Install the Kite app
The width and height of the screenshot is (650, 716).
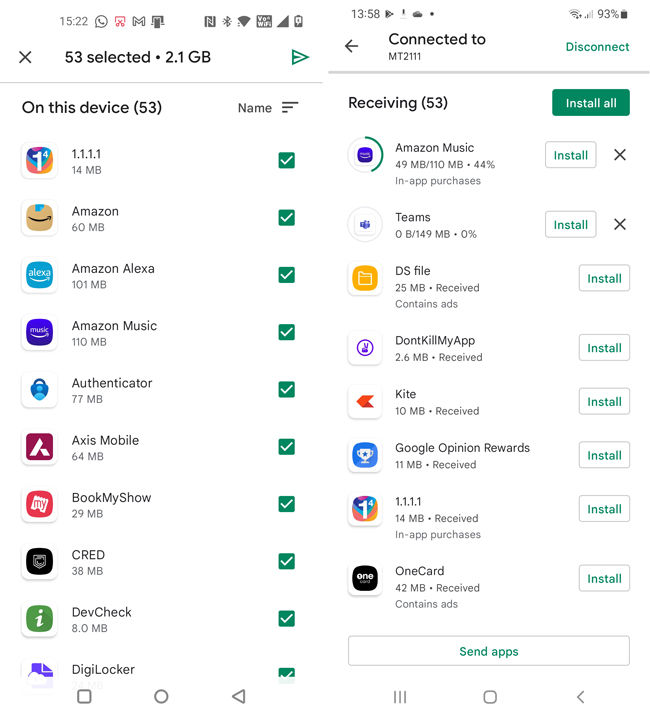pyautogui.click(x=604, y=402)
